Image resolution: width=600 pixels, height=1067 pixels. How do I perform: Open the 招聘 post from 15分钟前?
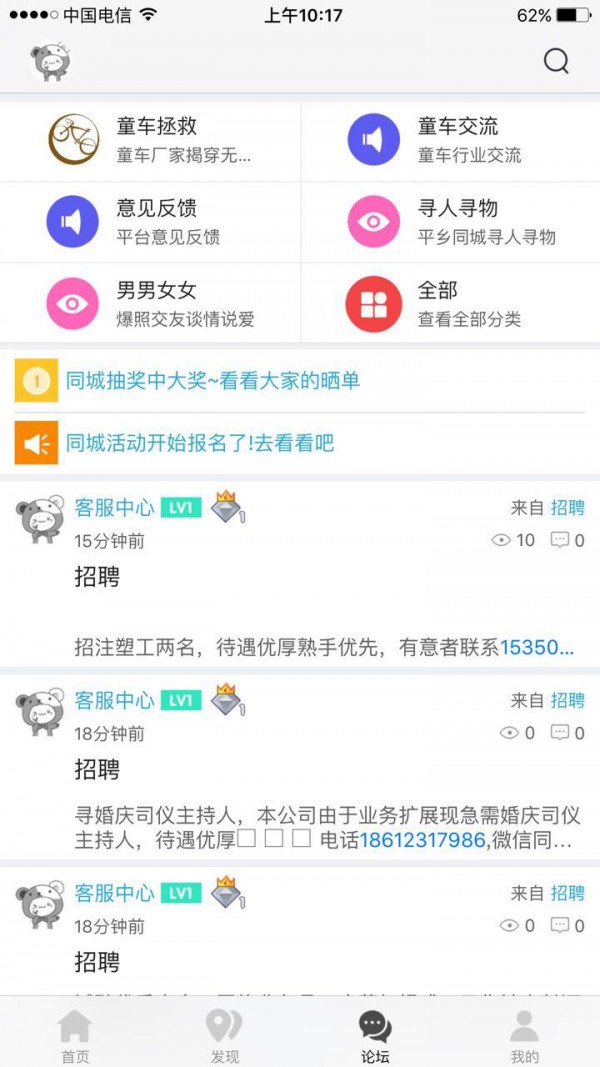click(x=97, y=577)
